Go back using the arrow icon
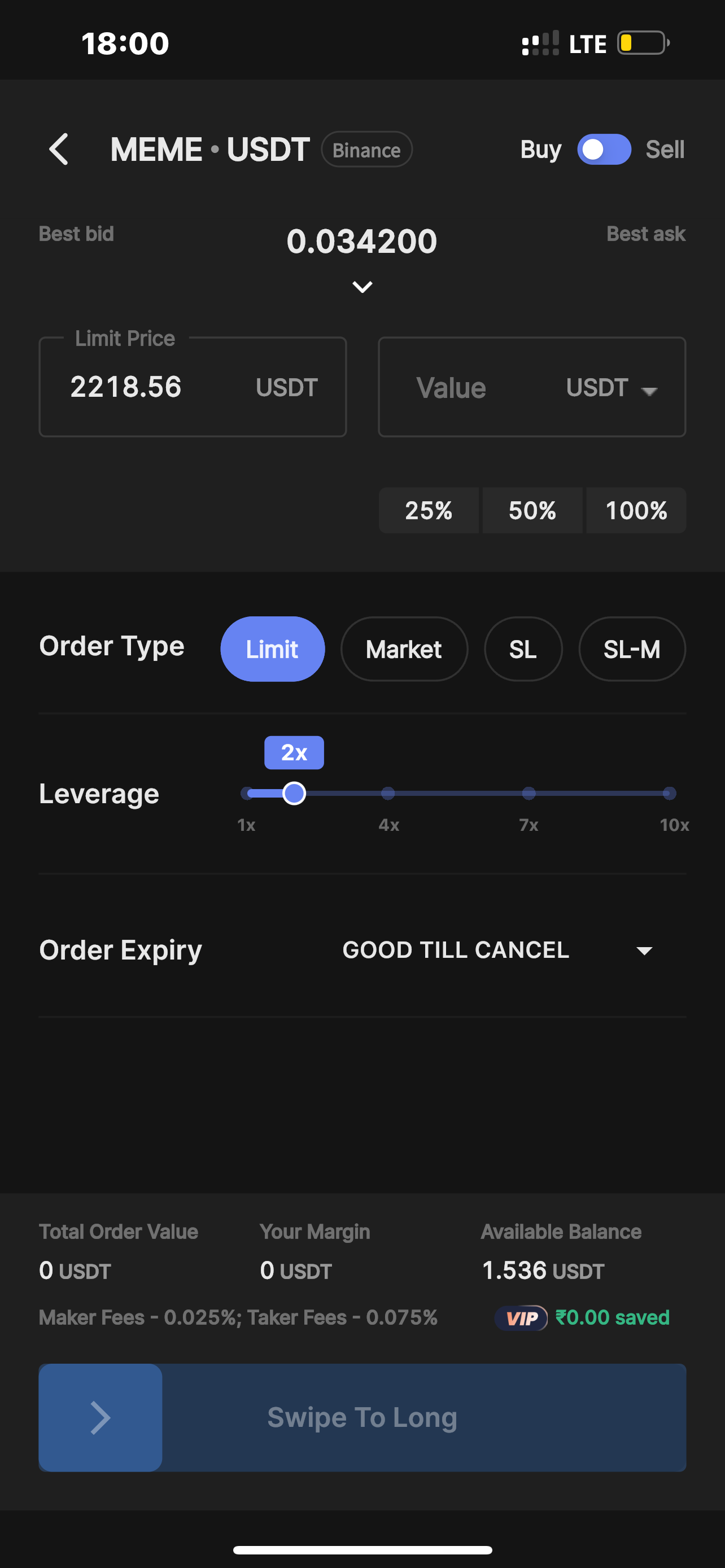Image resolution: width=725 pixels, height=1568 pixels. tap(58, 149)
